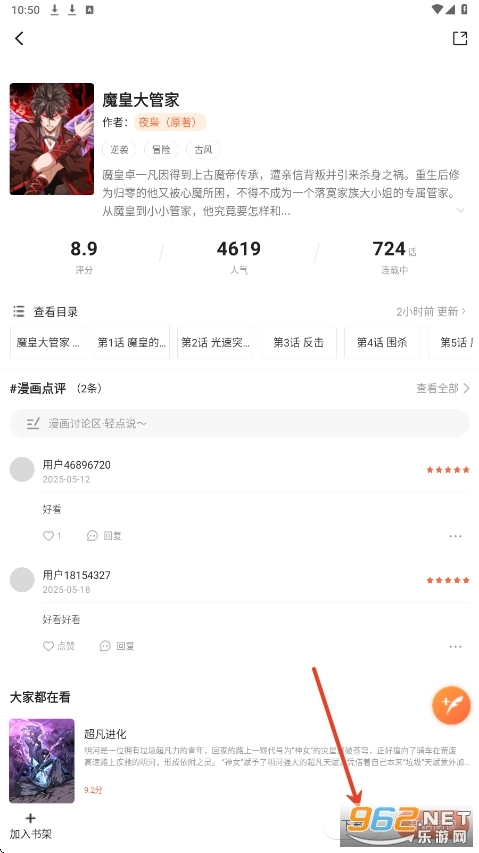Select the 逆袭 tag chip
The height and width of the screenshot is (853, 479).
tap(120, 150)
